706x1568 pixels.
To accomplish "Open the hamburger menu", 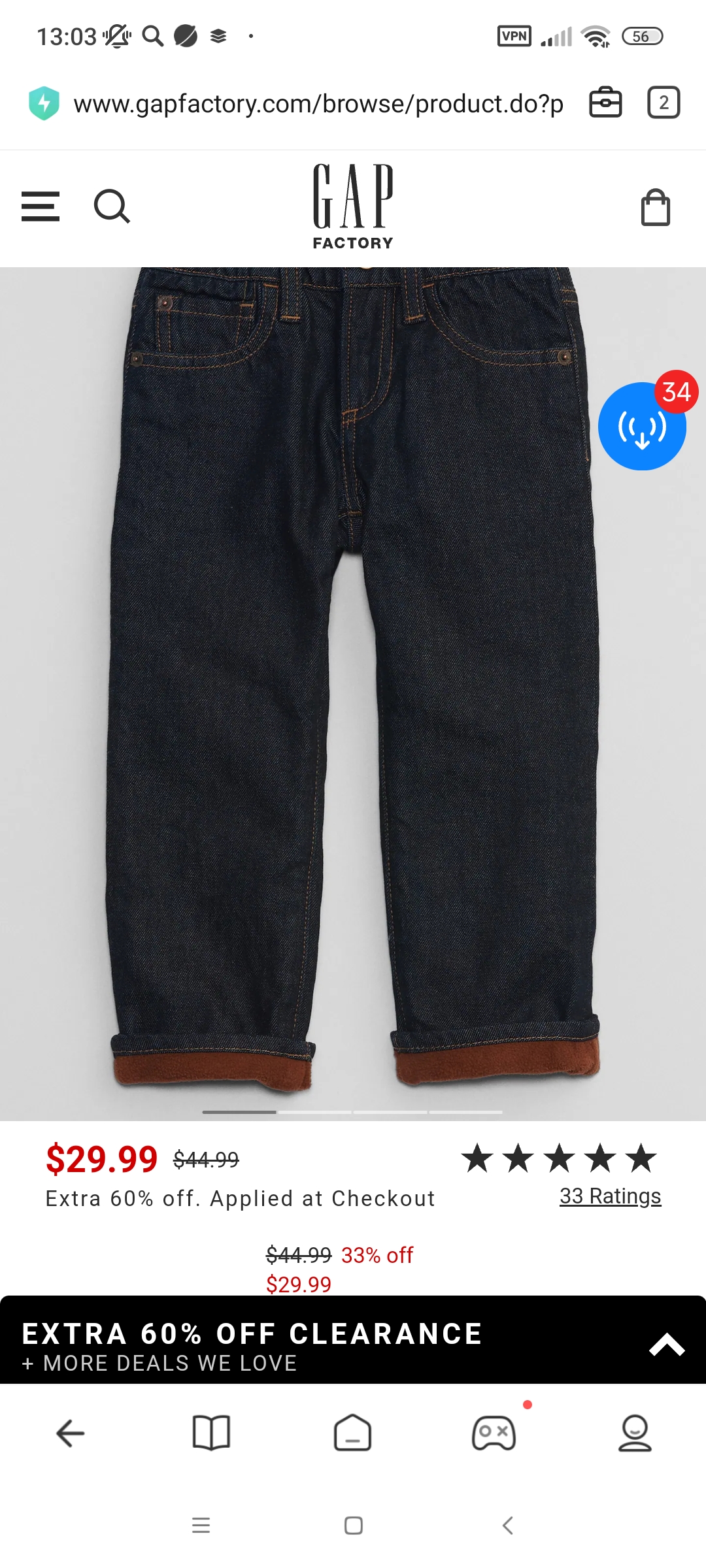I will [41, 206].
